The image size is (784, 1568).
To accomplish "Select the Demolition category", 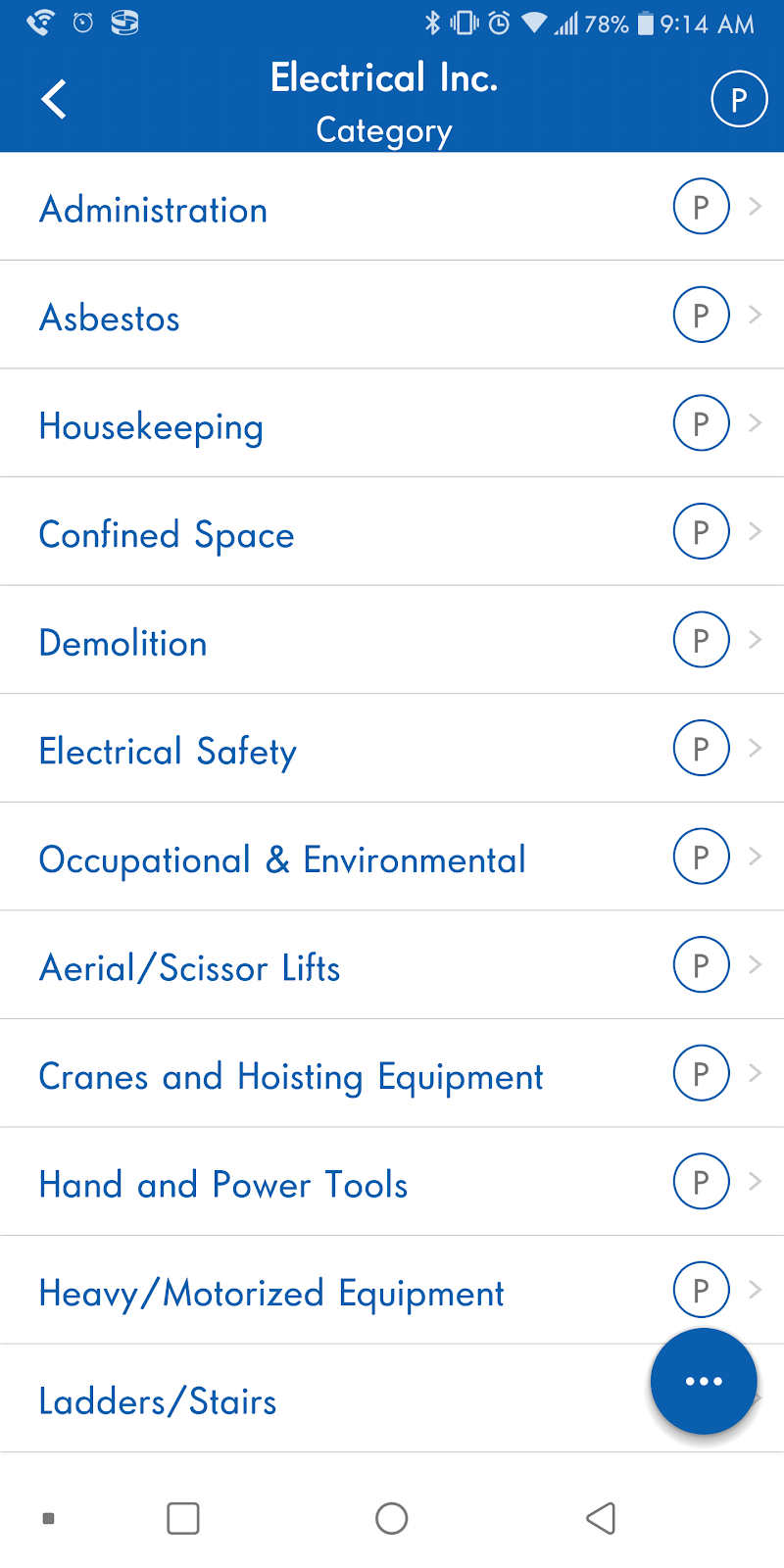I will point(392,640).
